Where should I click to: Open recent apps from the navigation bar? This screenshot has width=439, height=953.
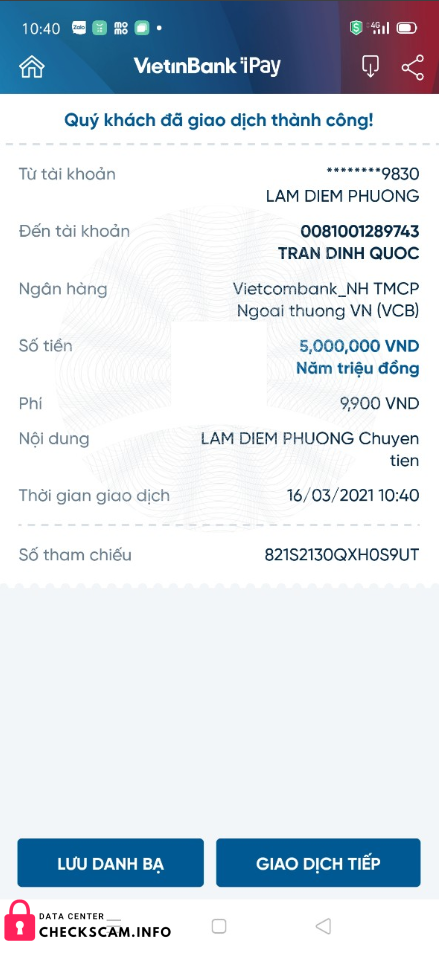pos(219,926)
